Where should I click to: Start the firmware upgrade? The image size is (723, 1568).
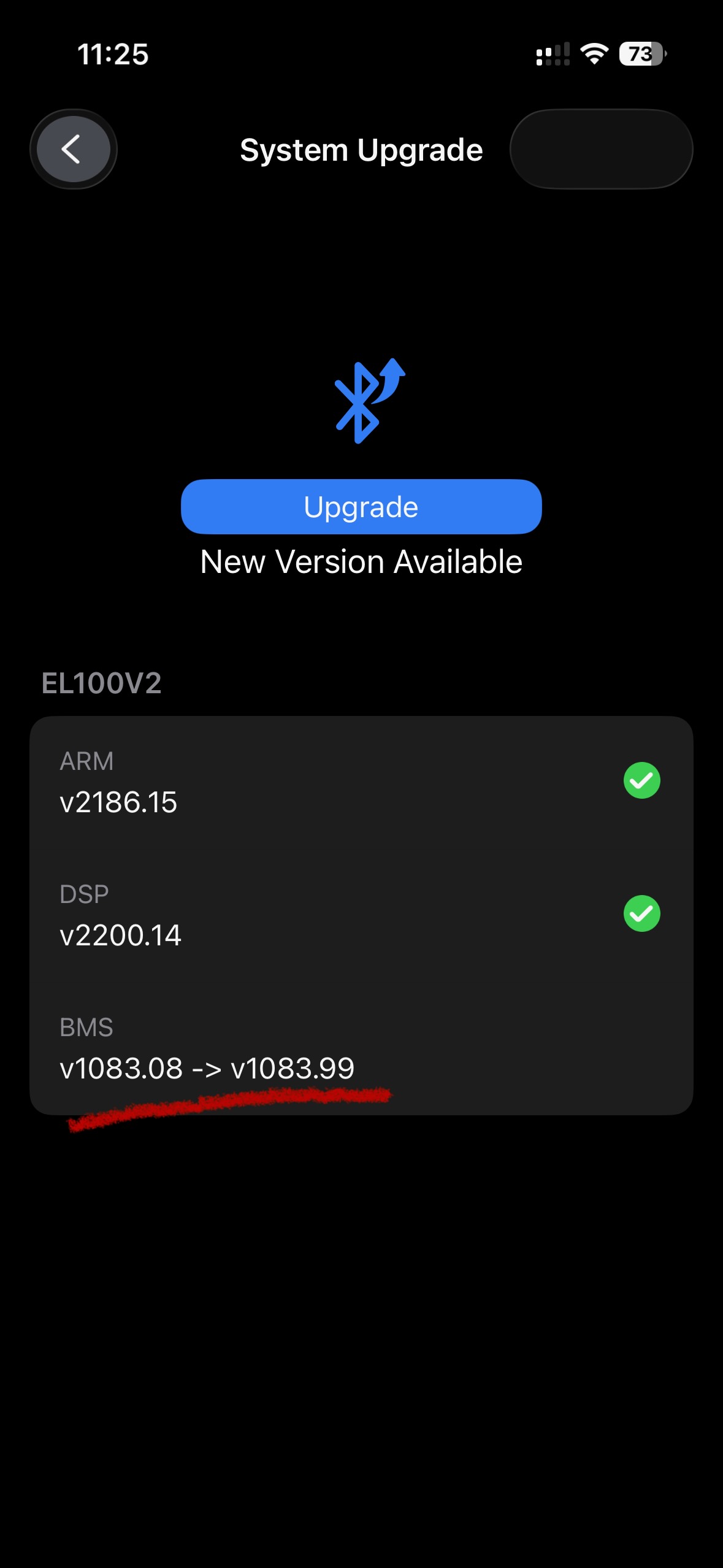(361, 507)
